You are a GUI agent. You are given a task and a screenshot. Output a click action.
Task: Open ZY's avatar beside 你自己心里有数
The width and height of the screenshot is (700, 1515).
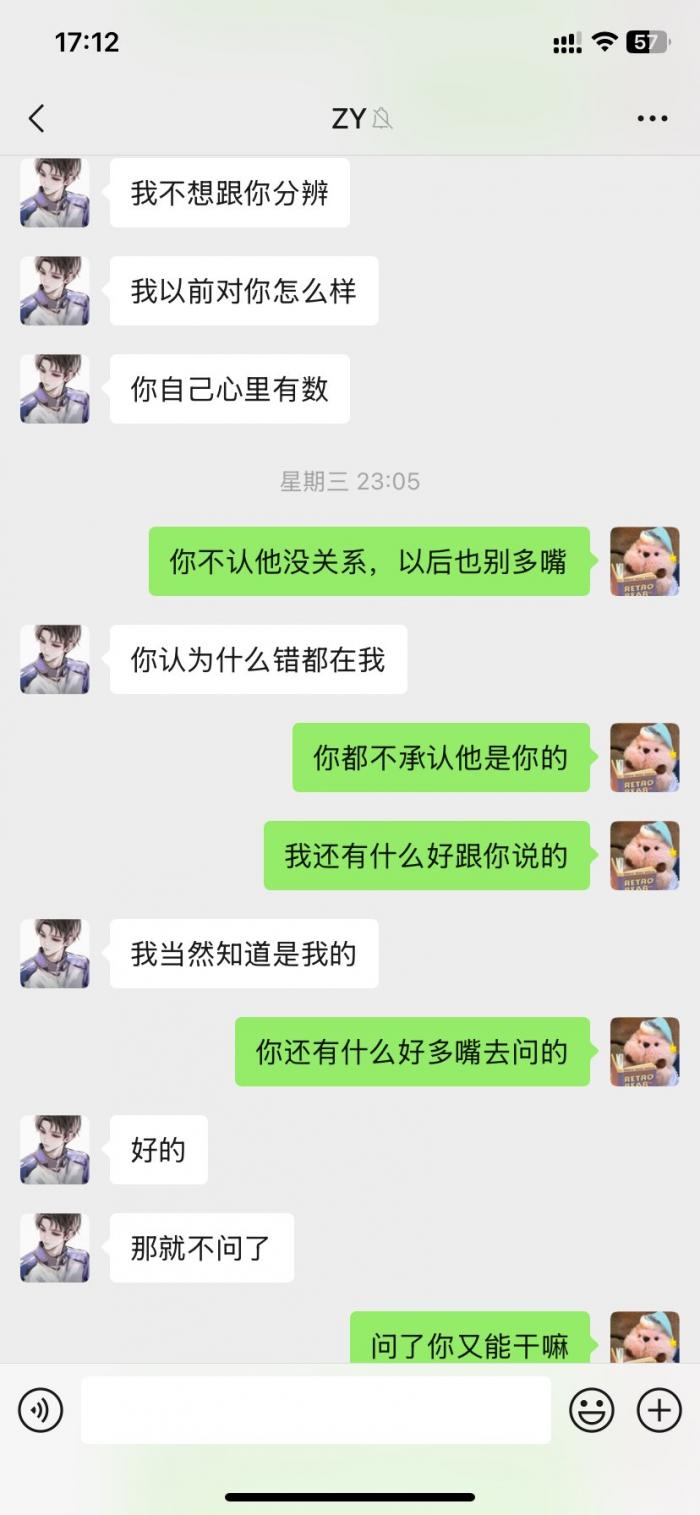[x=55, y=389]
